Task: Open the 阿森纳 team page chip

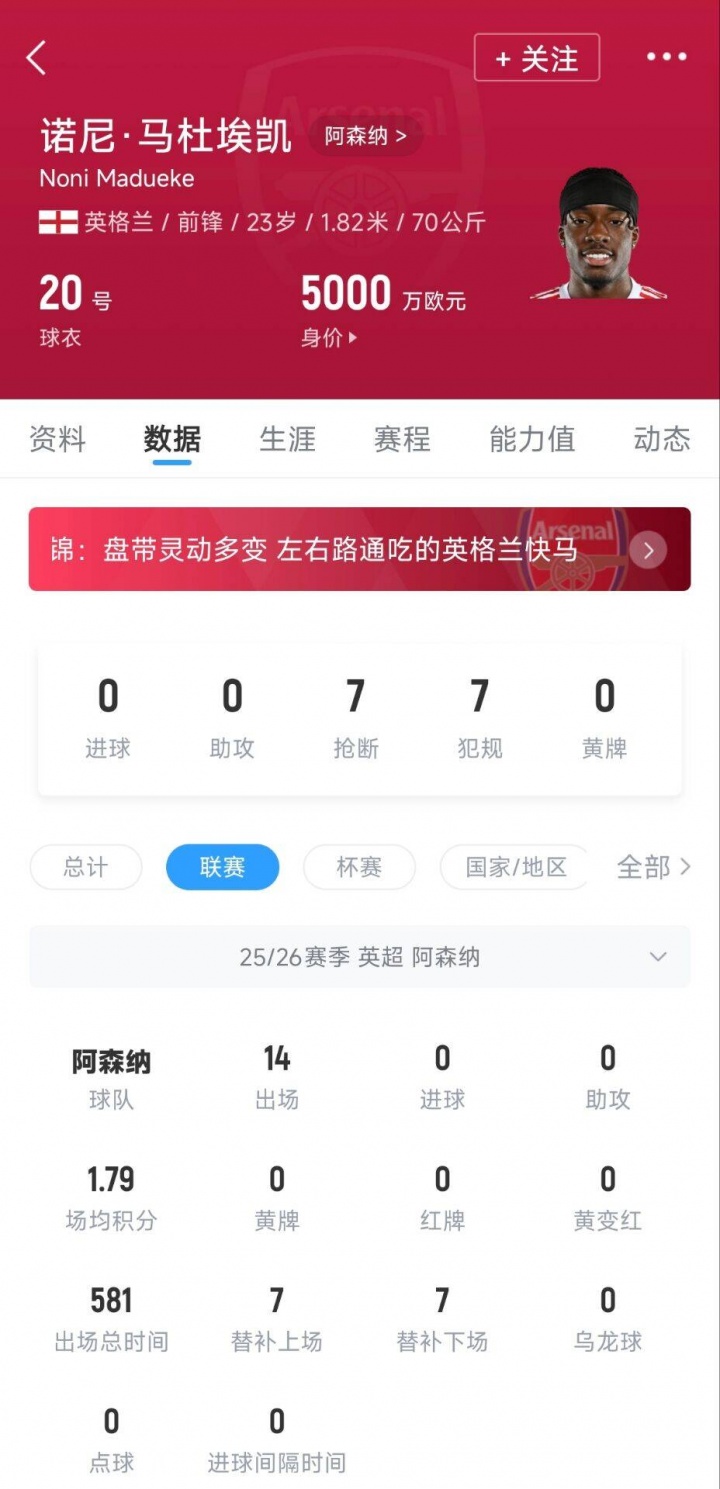Action: [365, 136]
